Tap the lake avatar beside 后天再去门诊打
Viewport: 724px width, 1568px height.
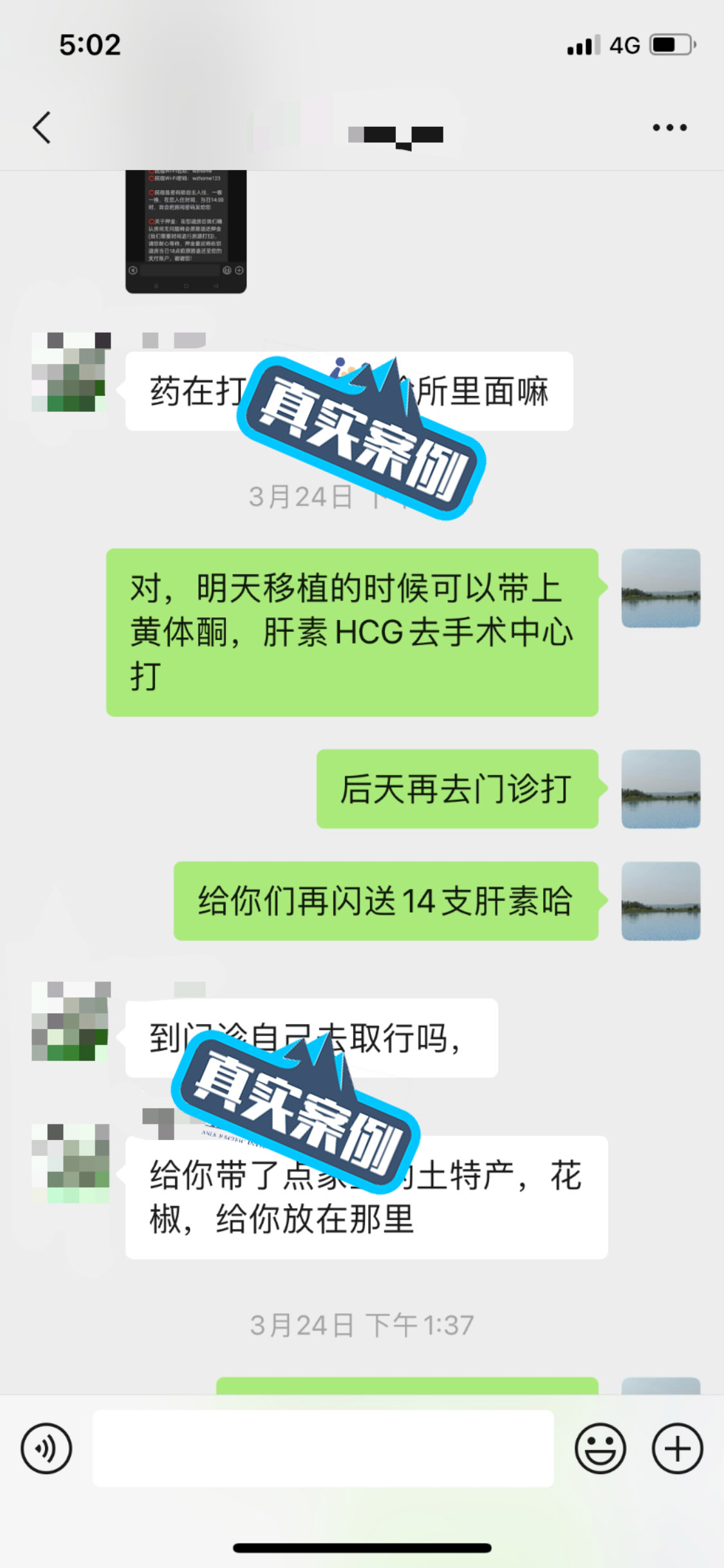tap(660, 789)
